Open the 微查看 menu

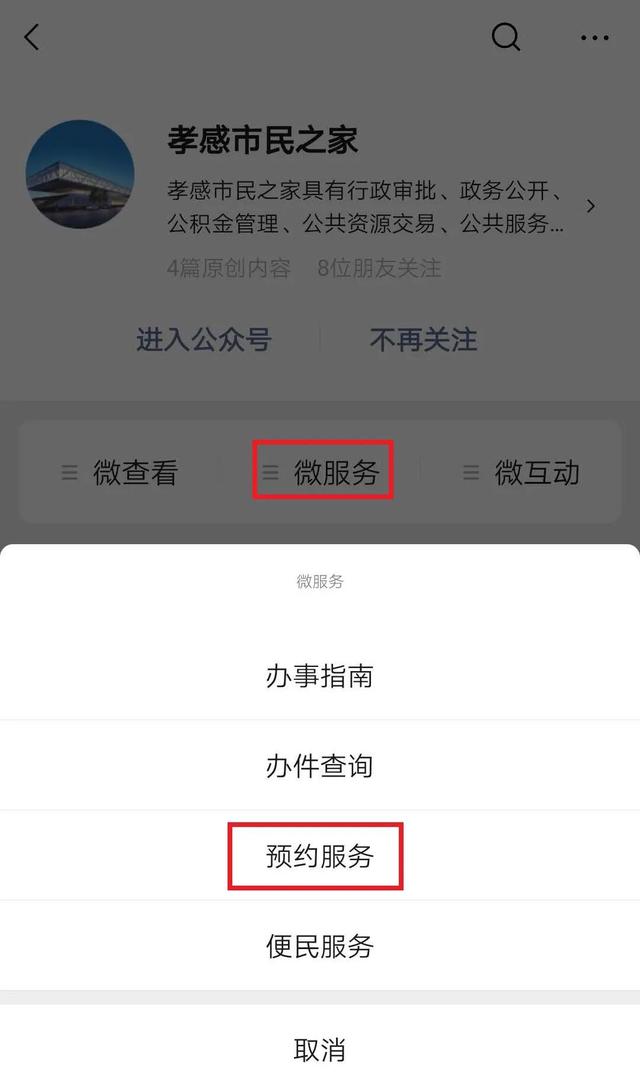(120, 472)
